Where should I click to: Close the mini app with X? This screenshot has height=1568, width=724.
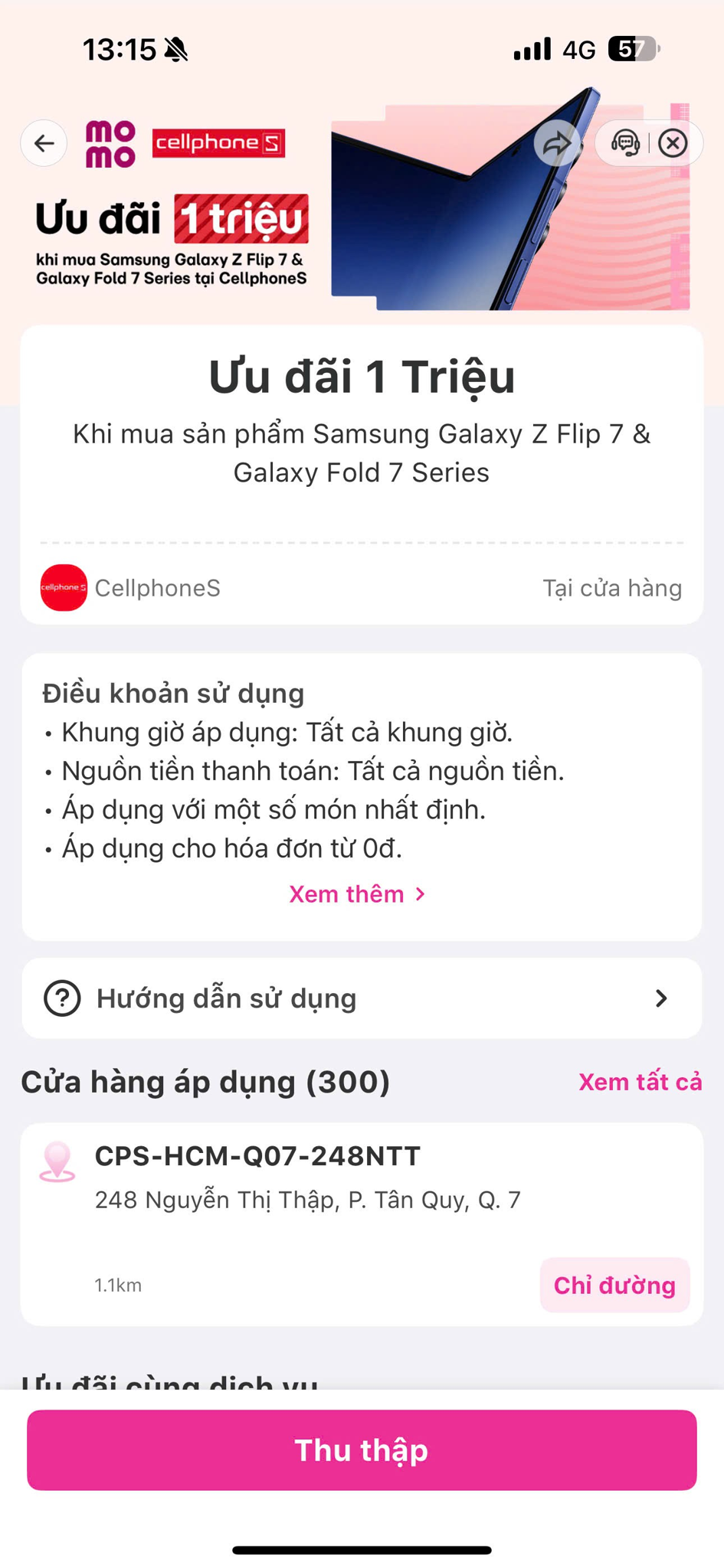pos(673,143)
